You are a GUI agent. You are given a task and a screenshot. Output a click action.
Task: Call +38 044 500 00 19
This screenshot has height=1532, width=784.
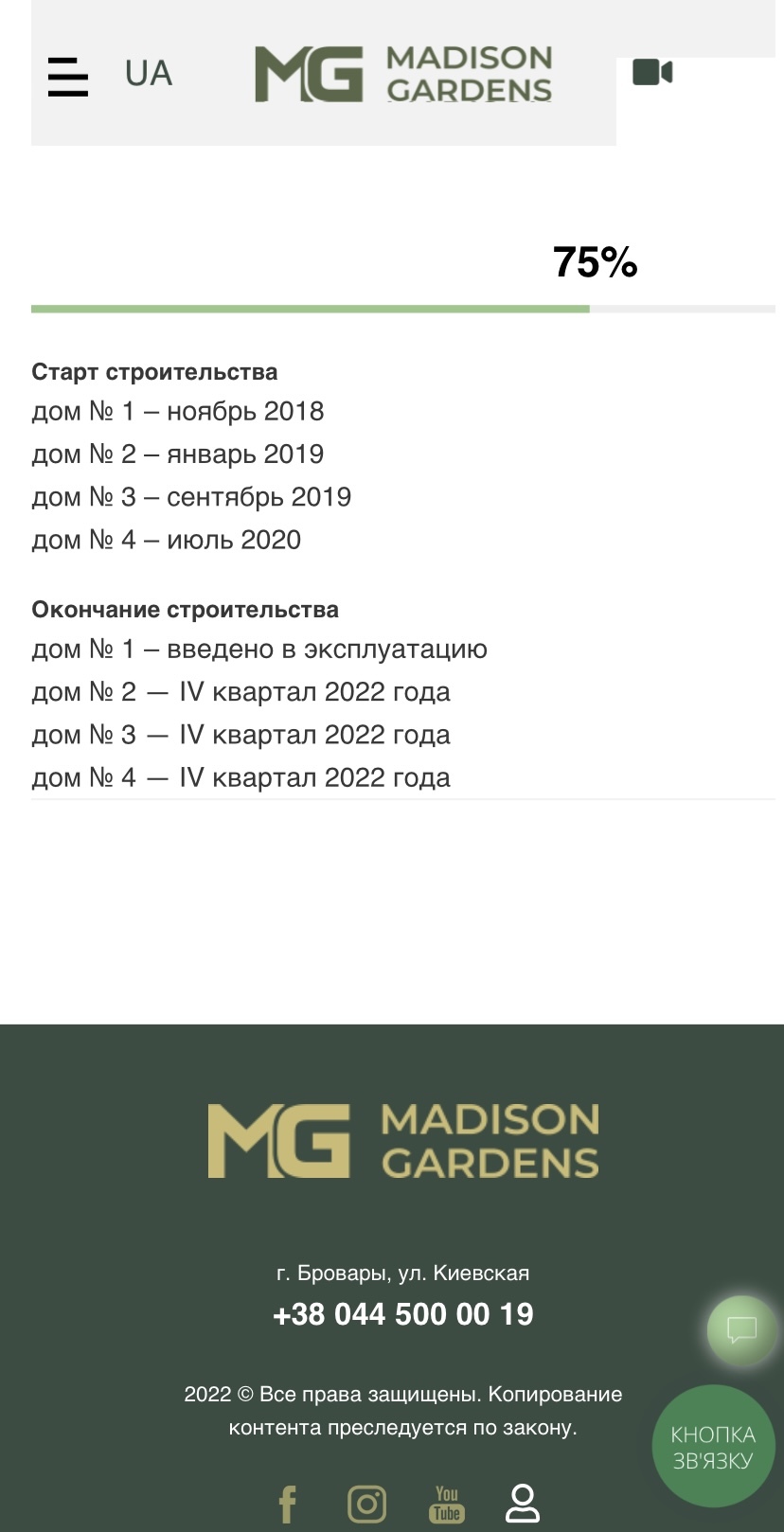coord(403,1314)
